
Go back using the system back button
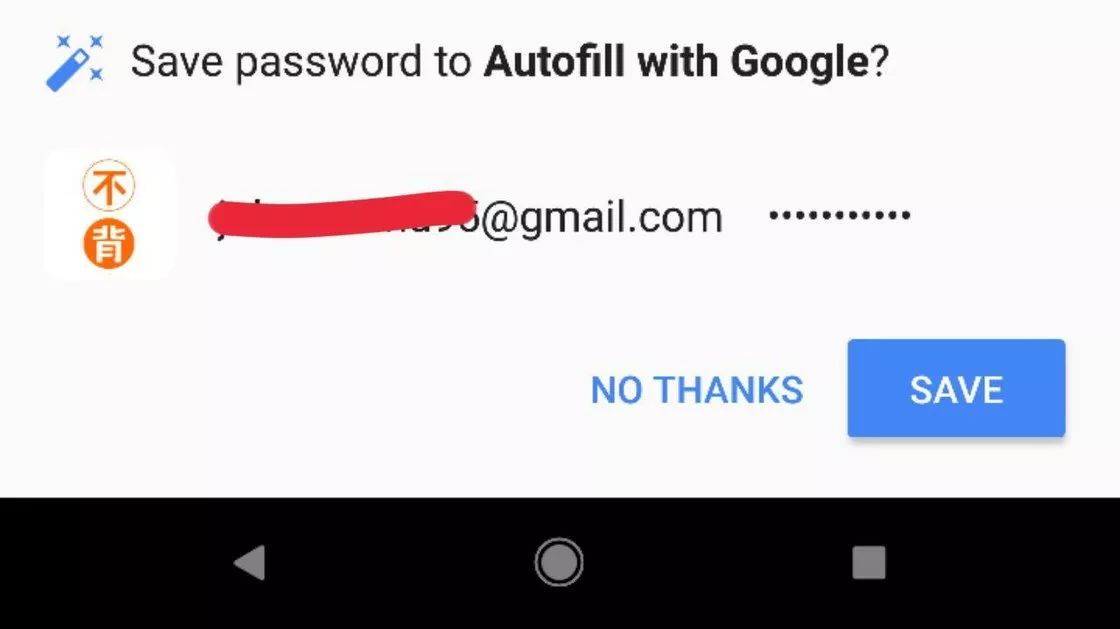[x=250, y=563]
